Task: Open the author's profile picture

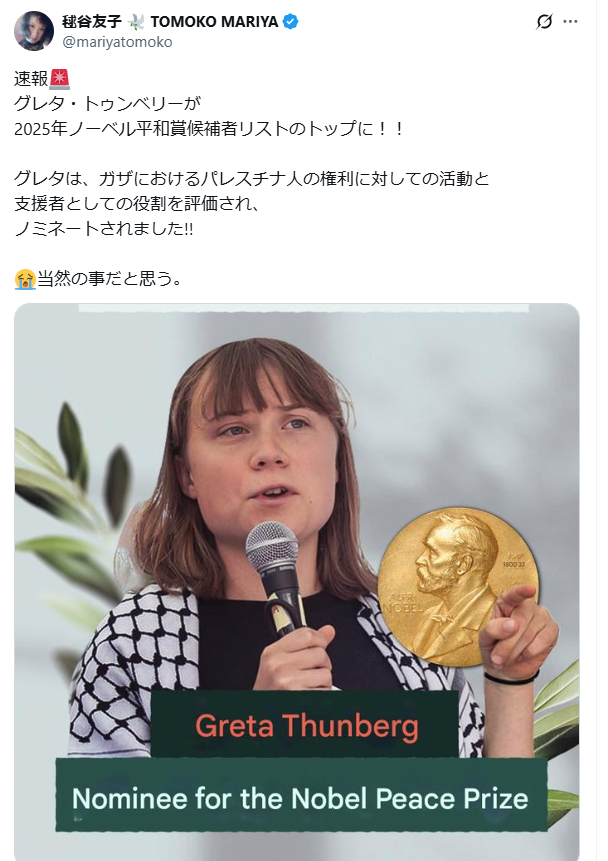Action: click(33, 31)
